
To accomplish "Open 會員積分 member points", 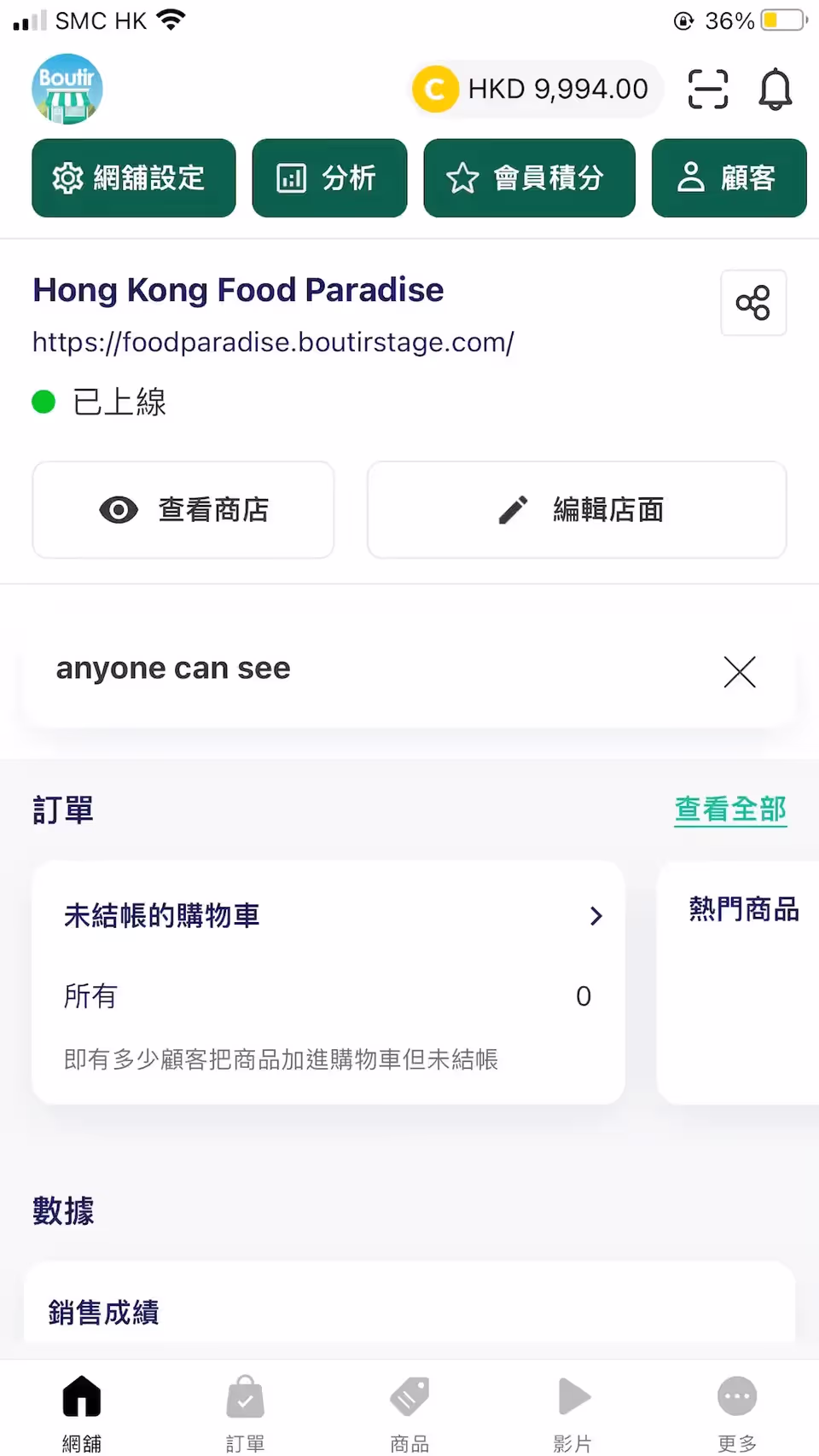I will click(x=529, y=178).
